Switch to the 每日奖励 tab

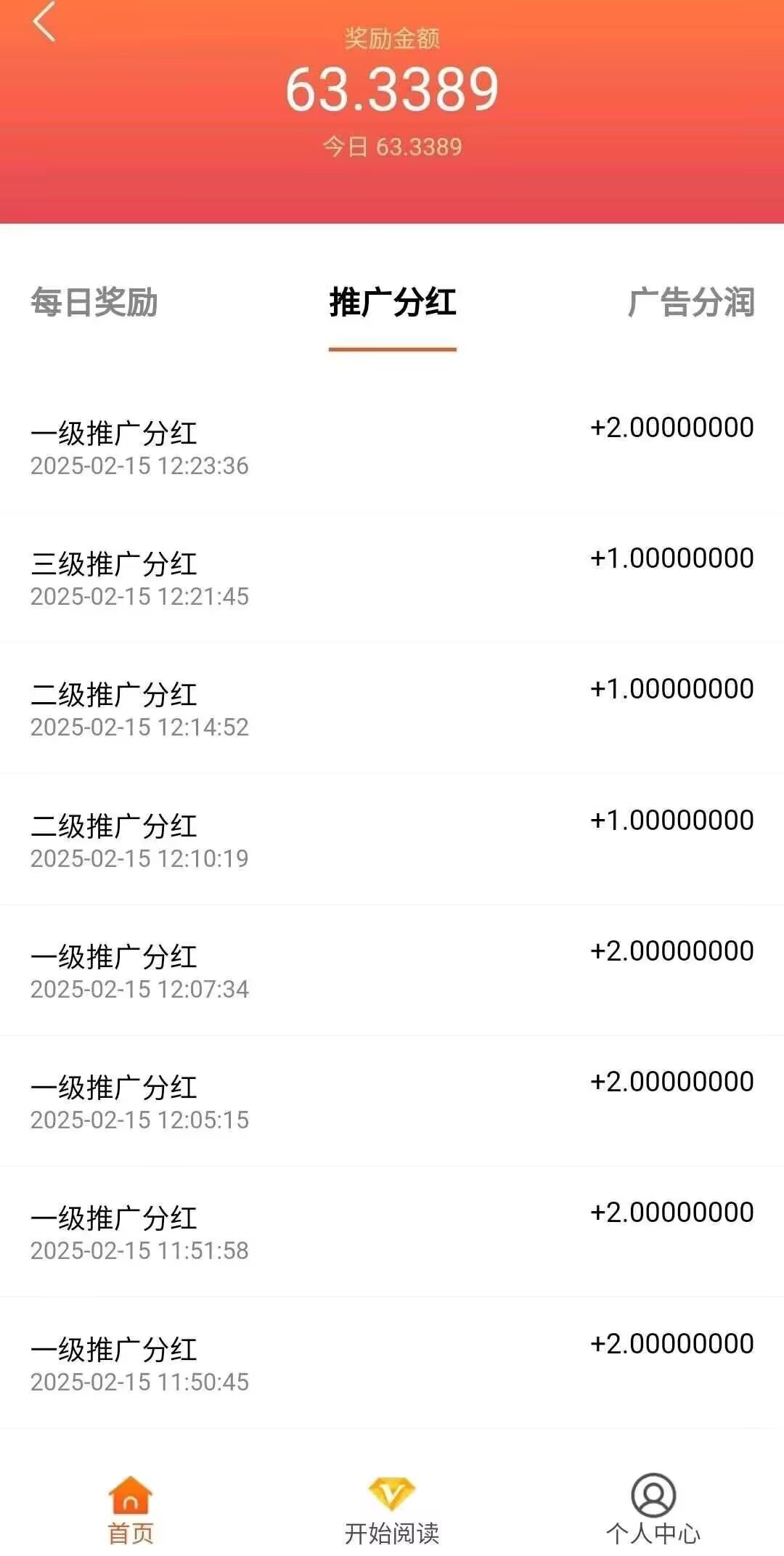(x=94, y=302)
